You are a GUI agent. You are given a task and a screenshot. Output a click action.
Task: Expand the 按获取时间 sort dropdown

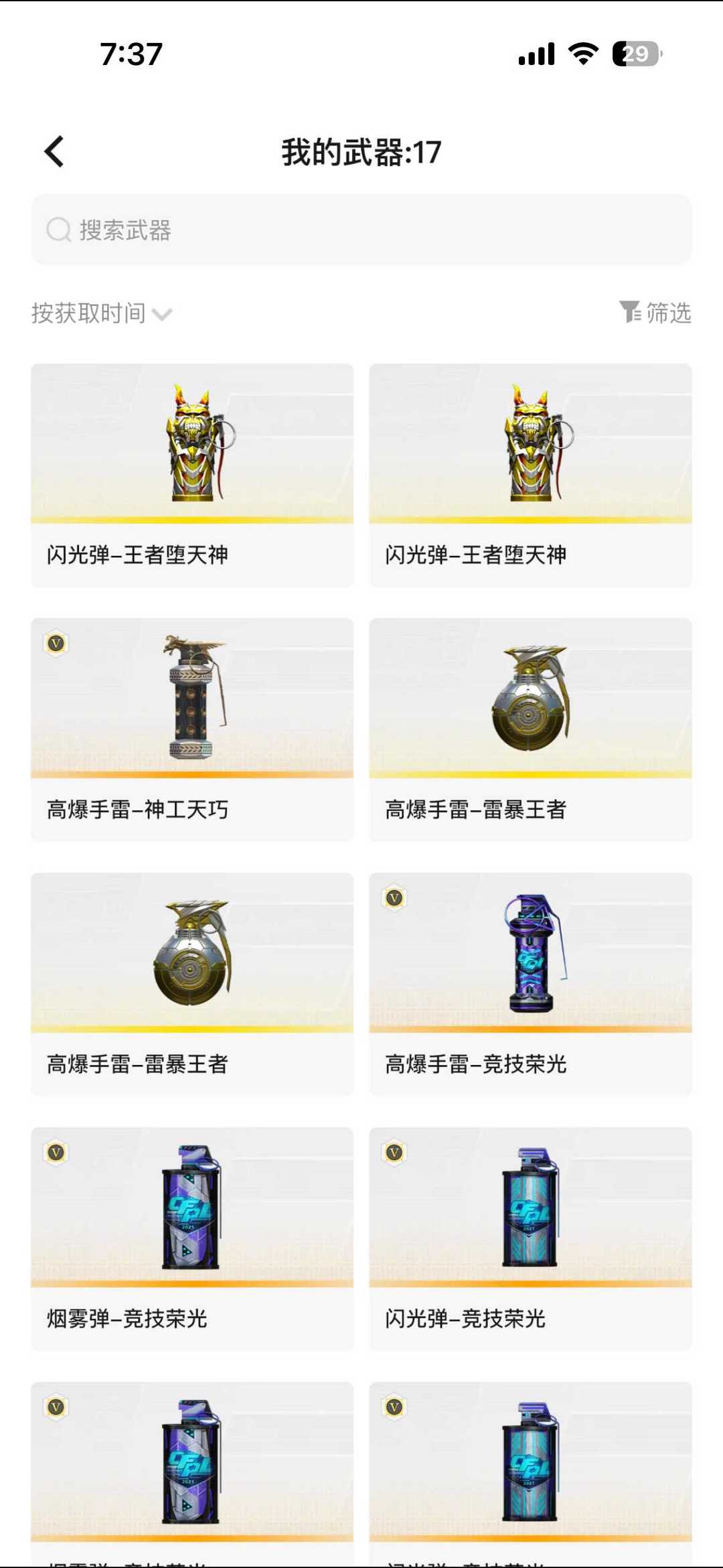coord(102,313)
